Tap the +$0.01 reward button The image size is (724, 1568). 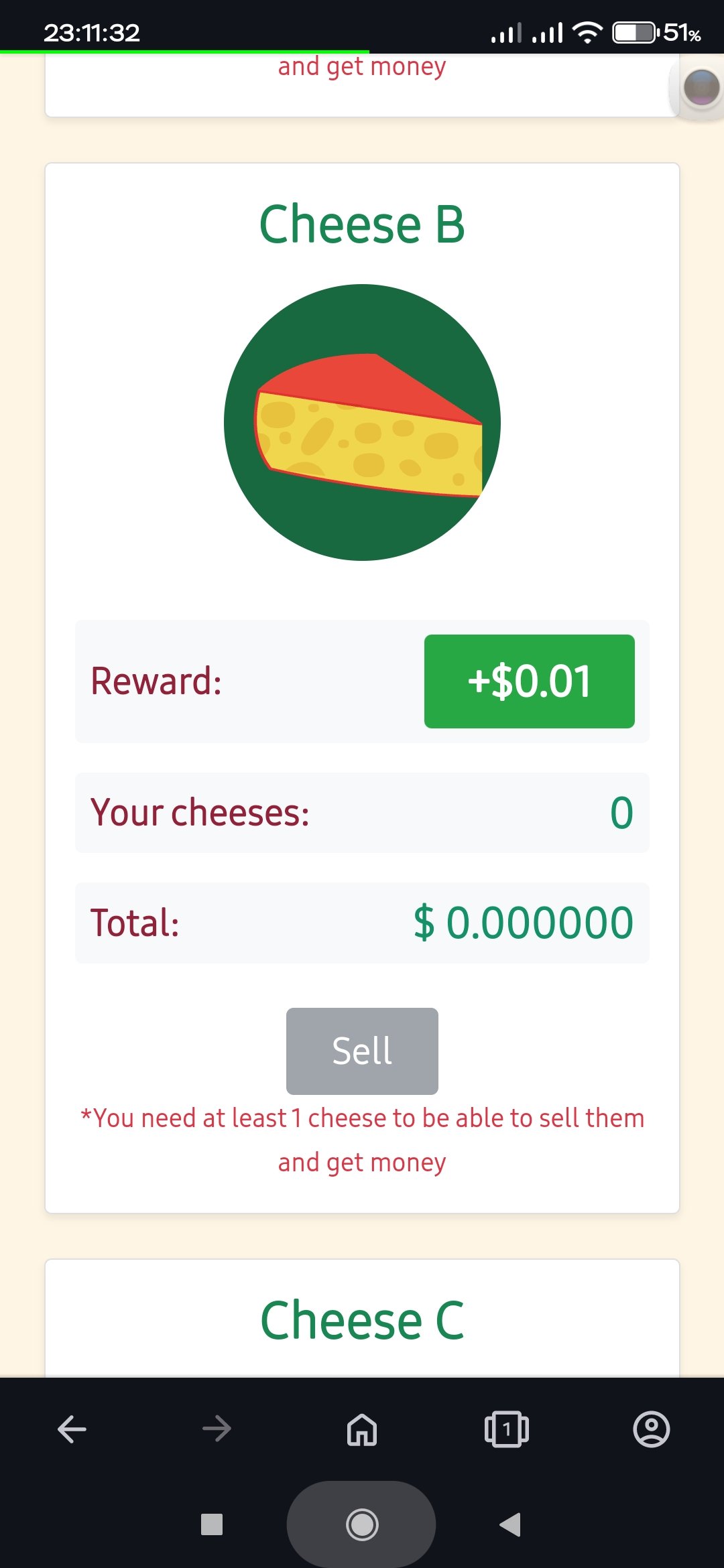[529, 681]
